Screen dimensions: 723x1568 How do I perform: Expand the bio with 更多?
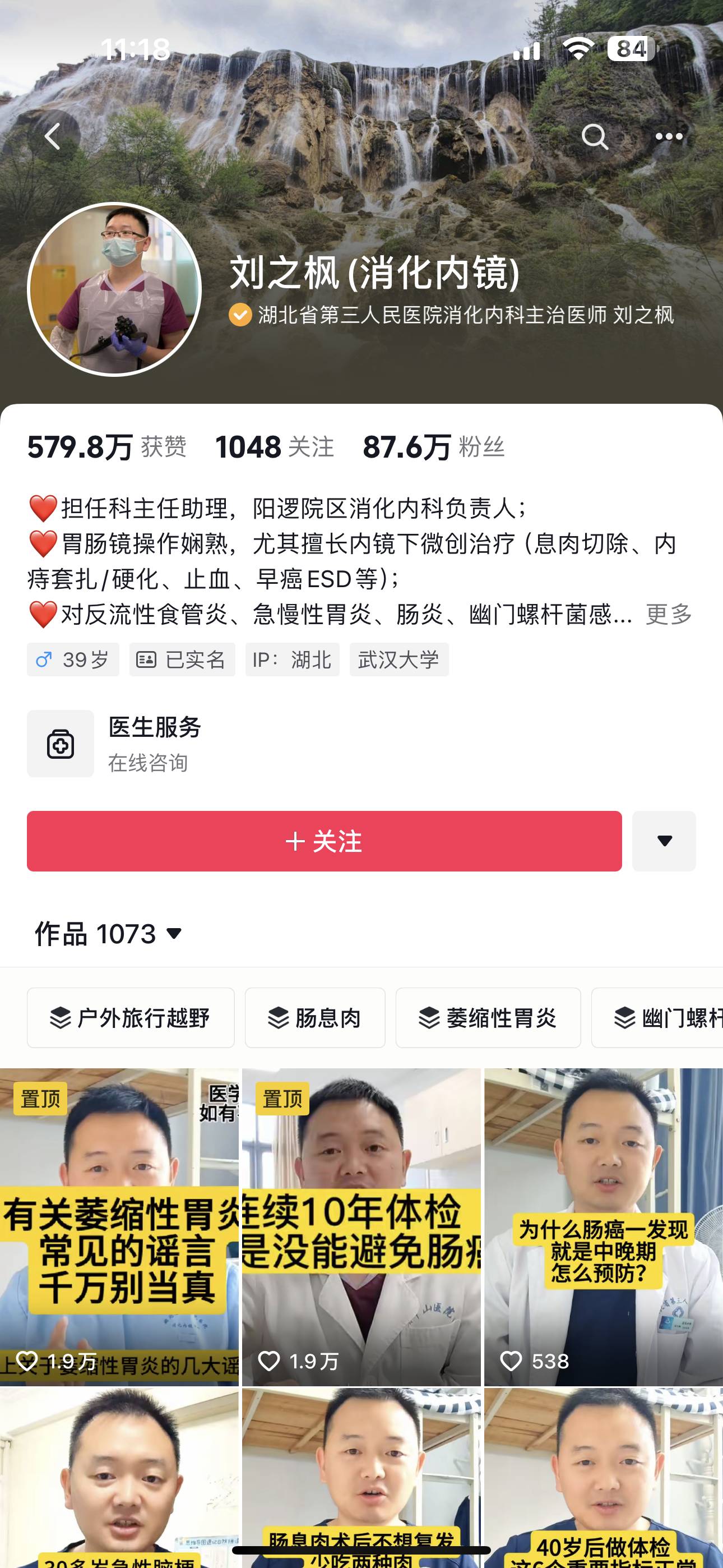[x=668, y=614]
